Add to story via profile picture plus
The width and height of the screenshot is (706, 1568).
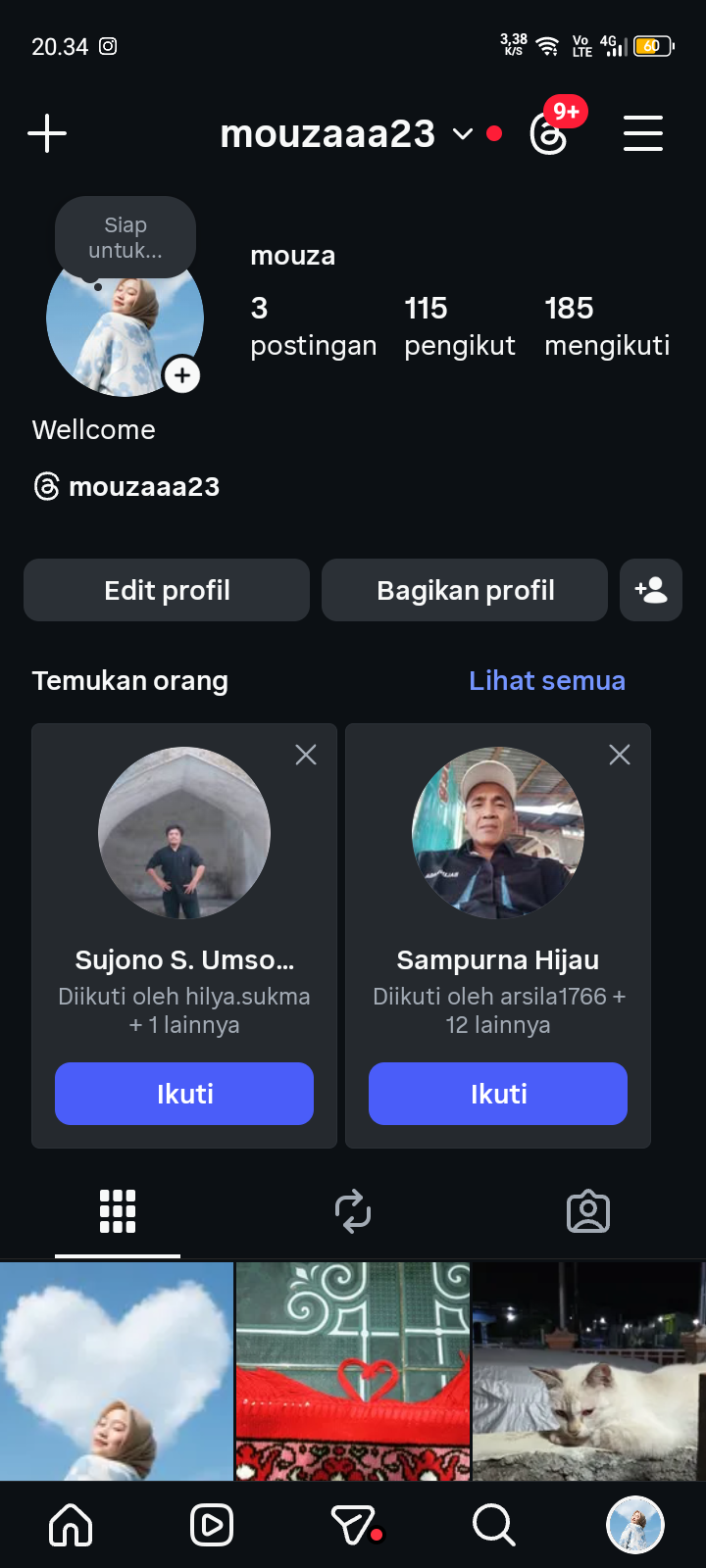pos(182,375)
